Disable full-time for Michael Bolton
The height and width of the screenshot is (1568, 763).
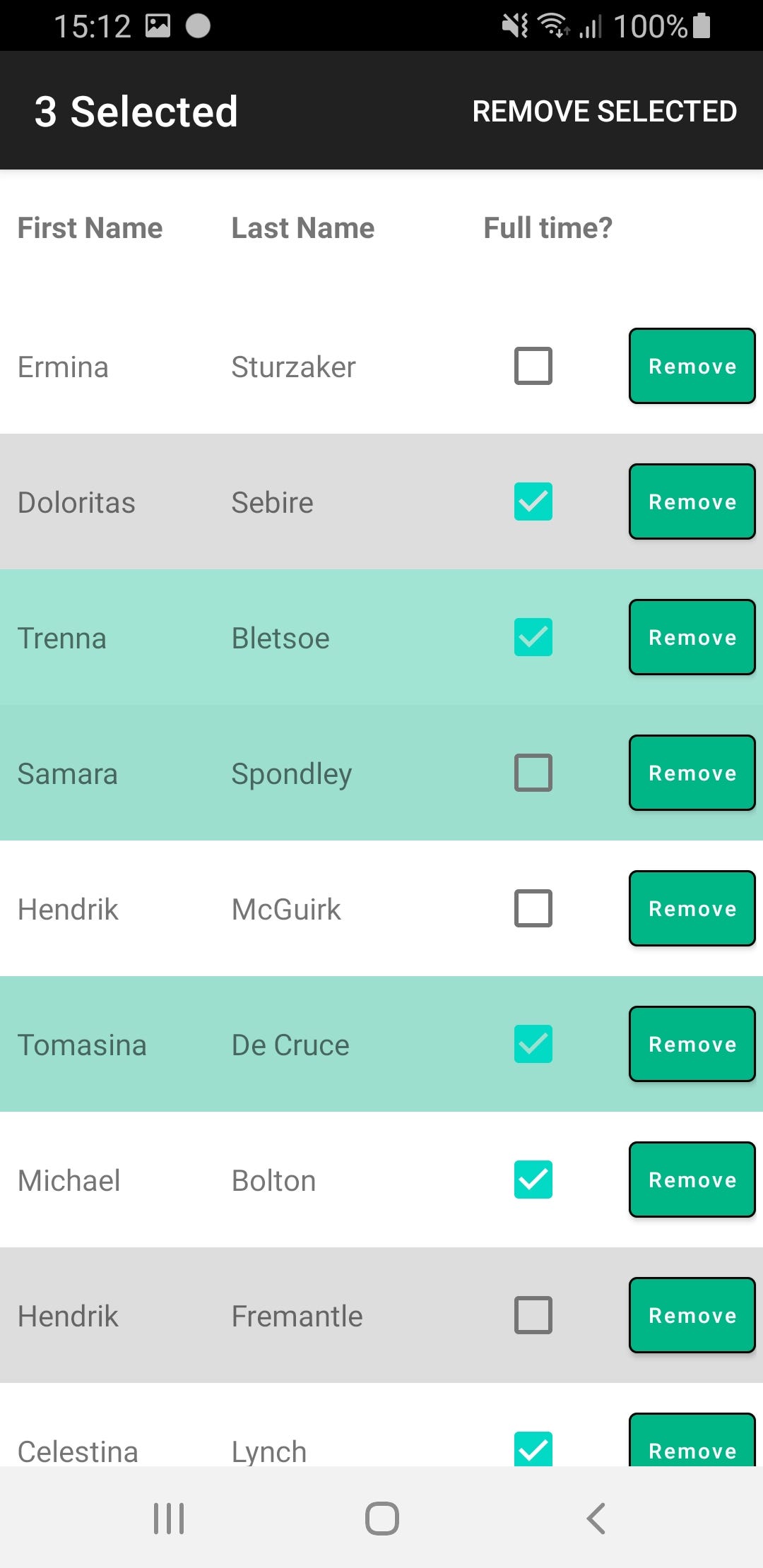click(x=533, y=1180)
